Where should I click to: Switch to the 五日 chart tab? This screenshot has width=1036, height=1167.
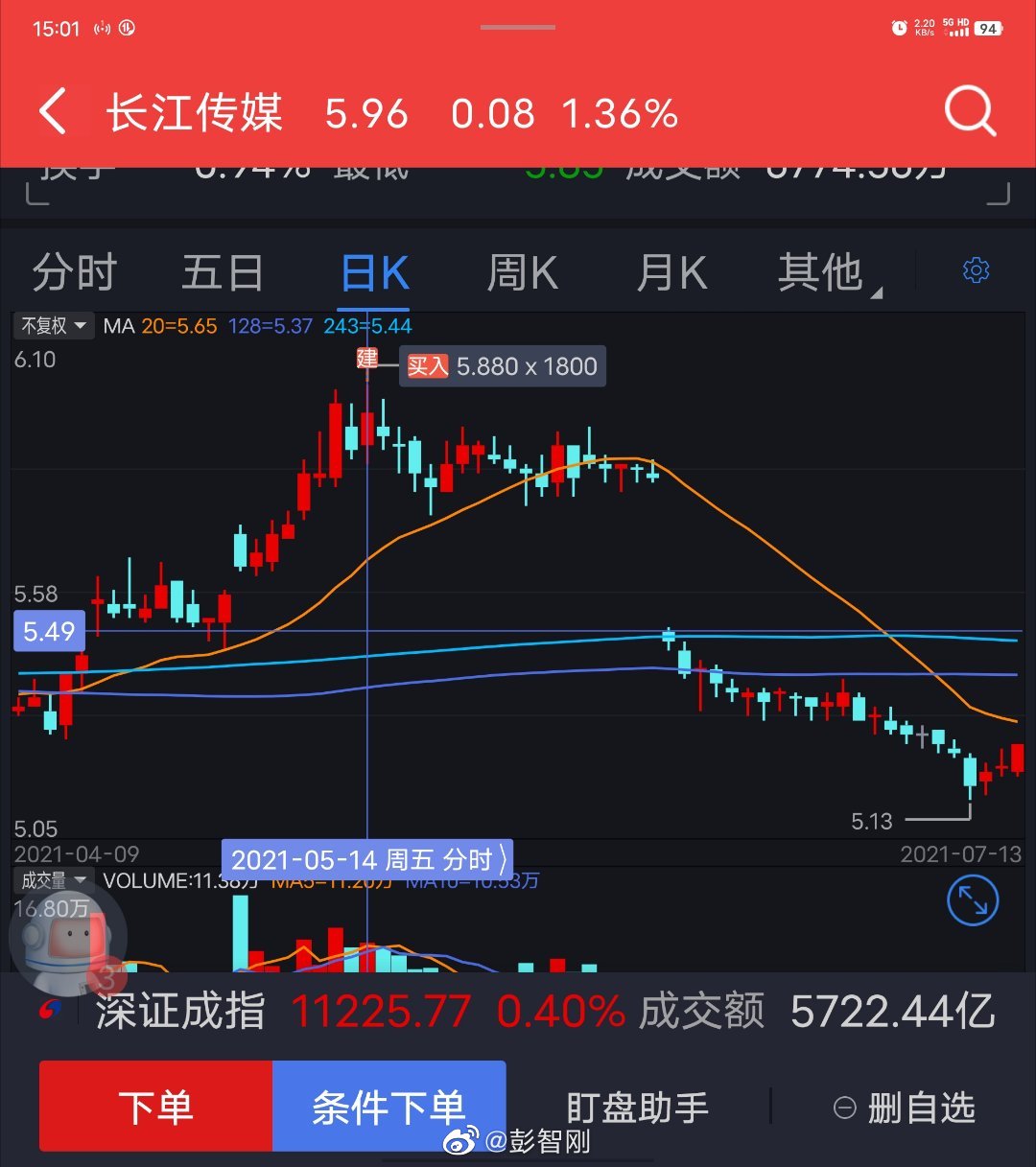click(223, 273)
